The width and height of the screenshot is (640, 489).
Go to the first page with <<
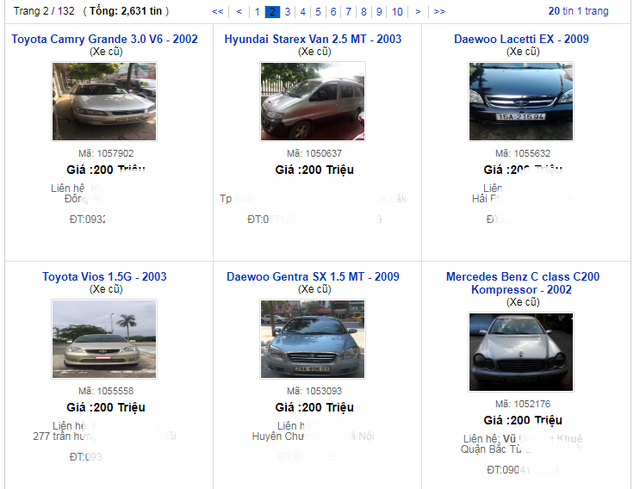click(218, 12)
